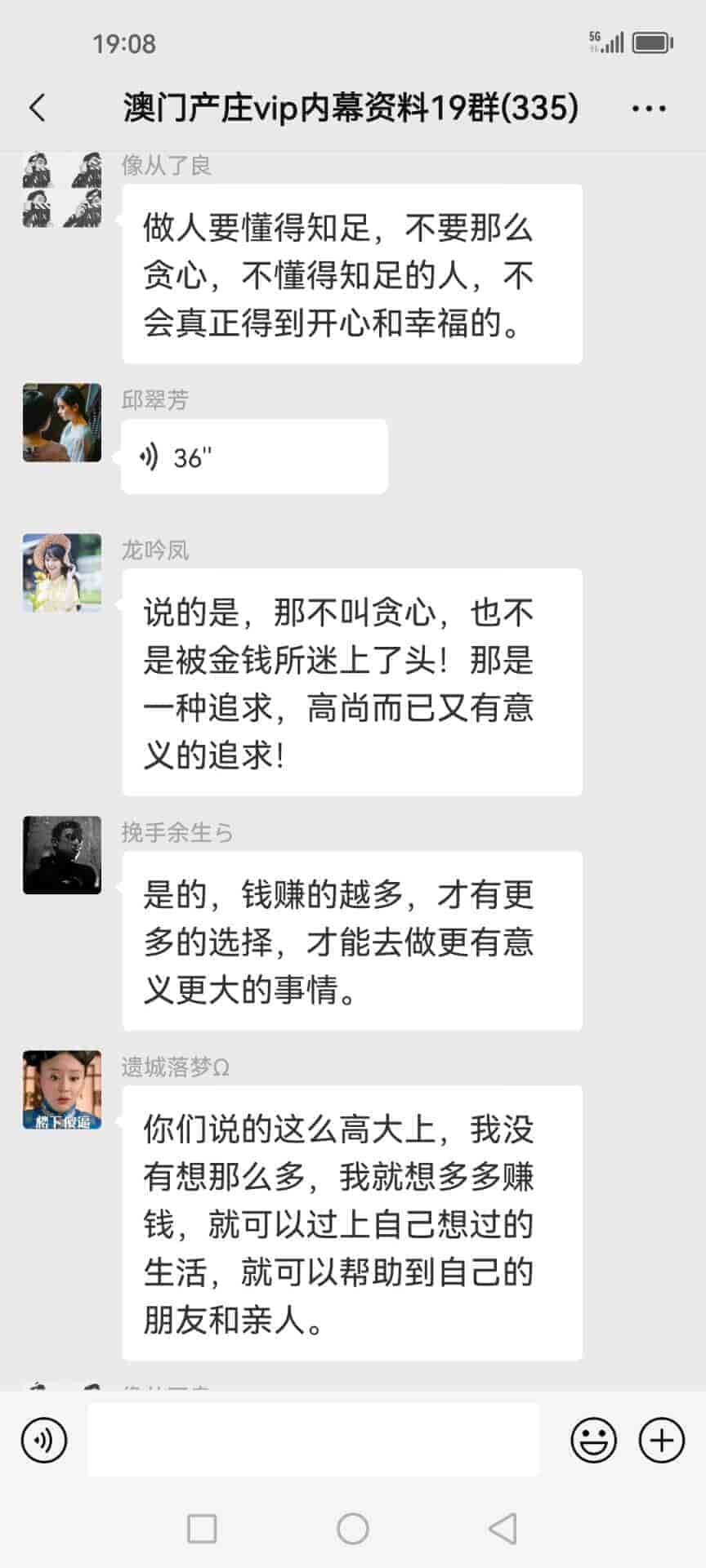Open 遗城落梦Ω's avatar profile
This screenshot has width=706, height=1568.
62,1089
